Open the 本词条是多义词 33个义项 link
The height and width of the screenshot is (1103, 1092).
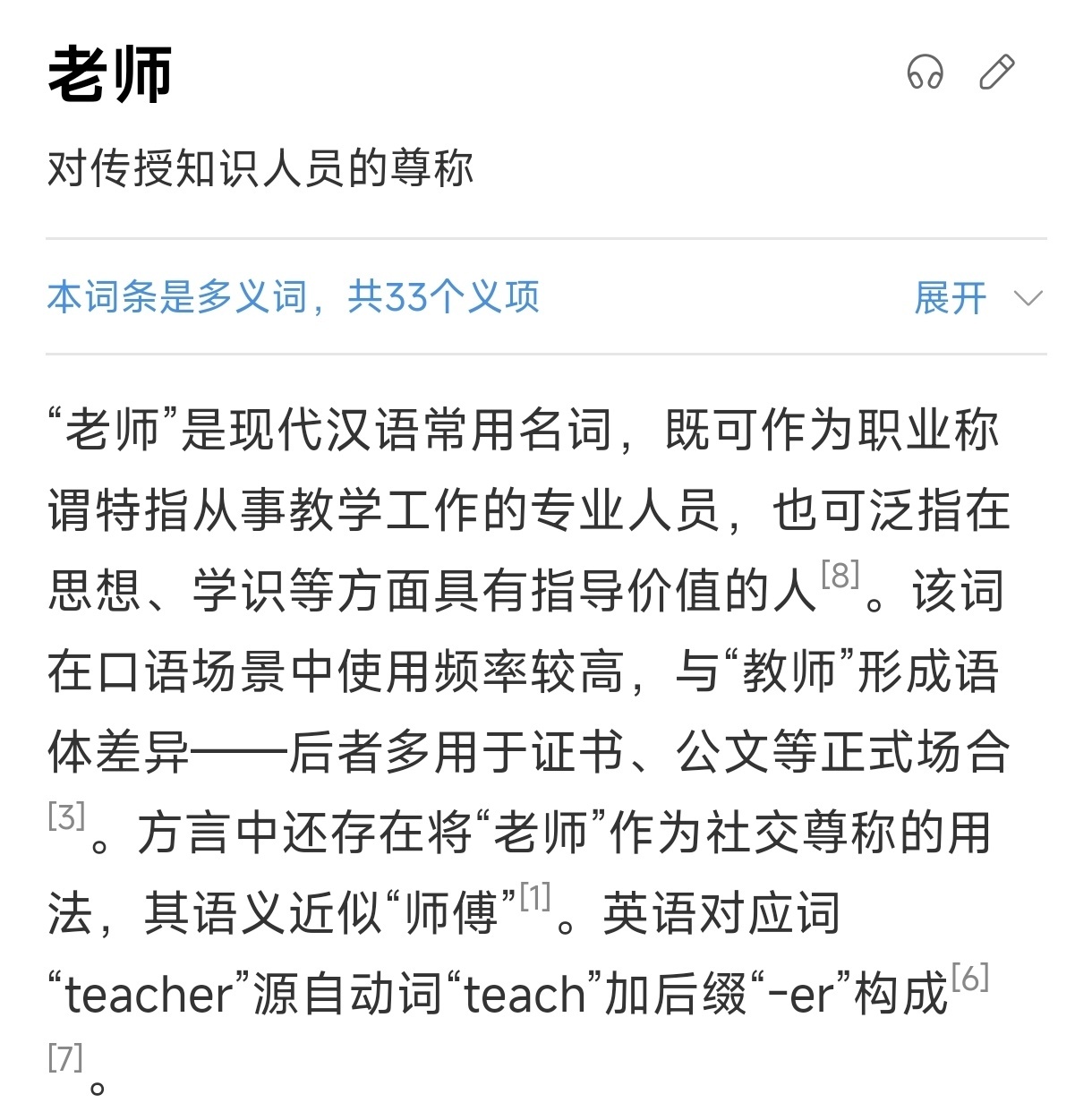(x=294, y=297)
